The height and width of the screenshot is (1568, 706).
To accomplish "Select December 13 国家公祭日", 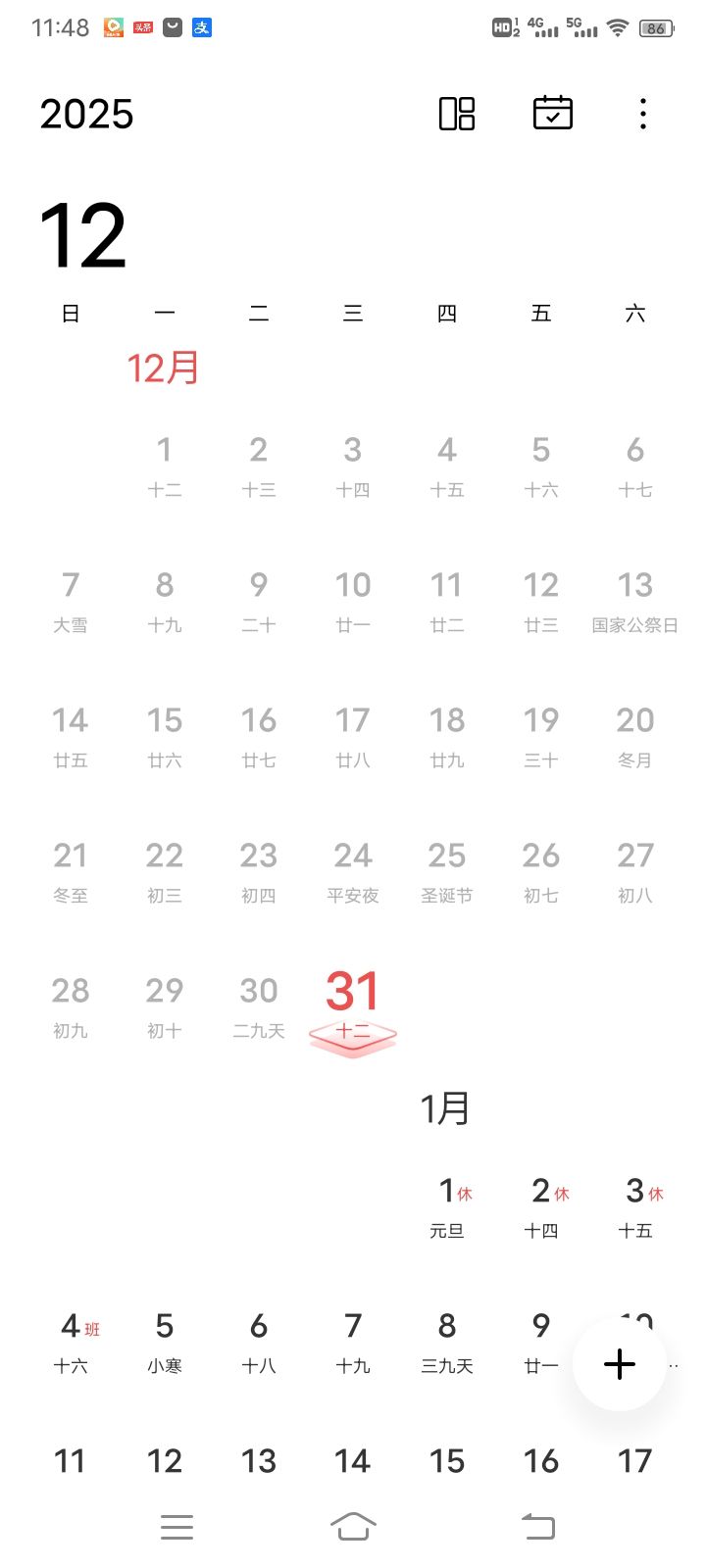I will 634,601.
